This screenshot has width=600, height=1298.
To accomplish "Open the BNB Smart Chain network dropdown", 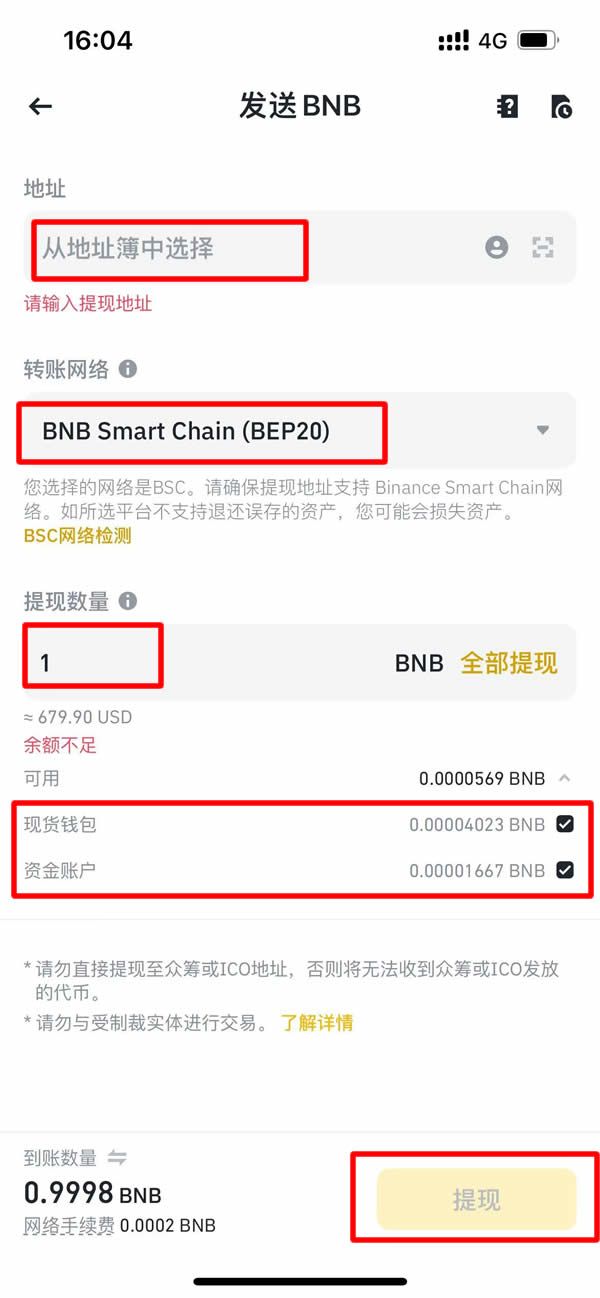I will tap(543, 430).
